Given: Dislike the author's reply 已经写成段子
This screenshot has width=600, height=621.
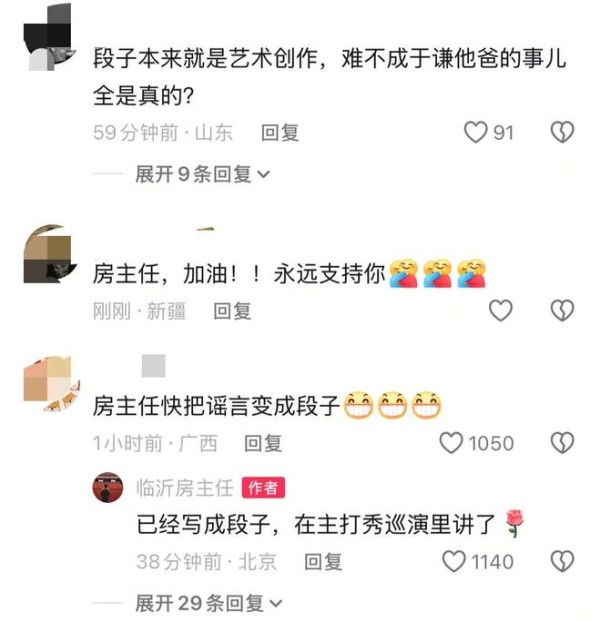Looking at the screenshot, I should point(563,562).
